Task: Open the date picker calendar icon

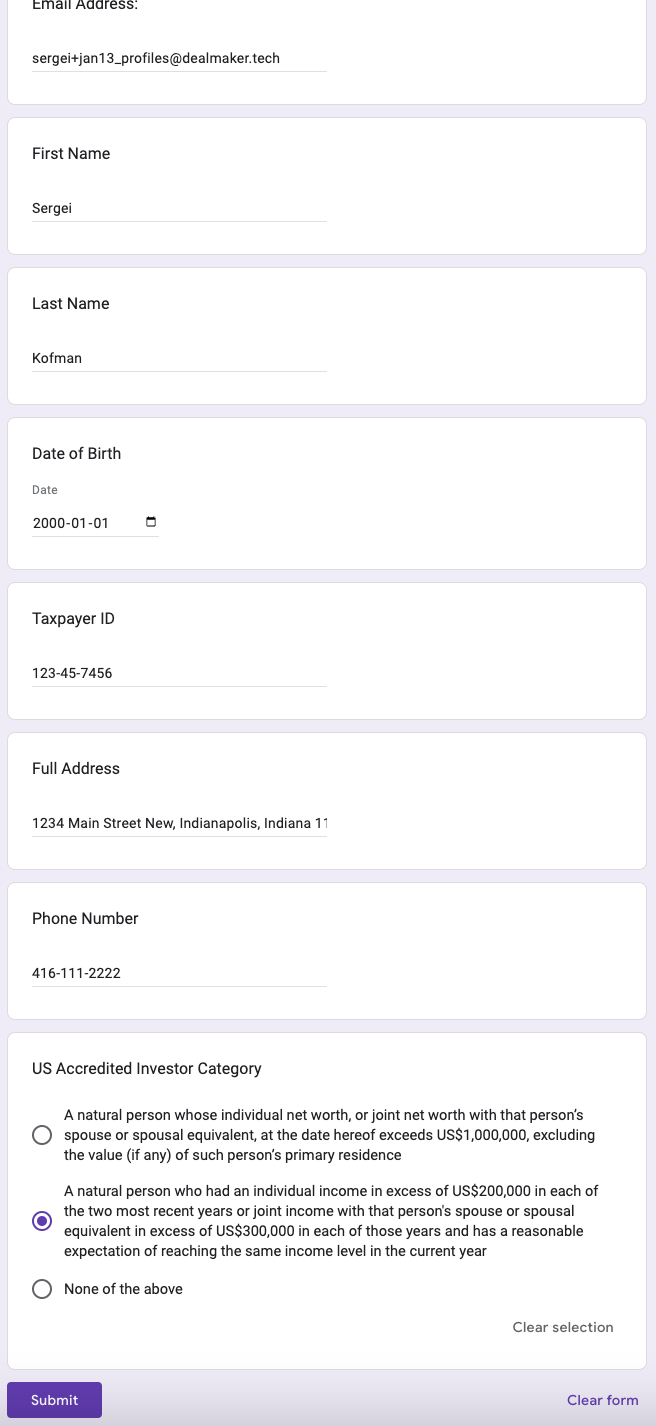Action: coord(151,522)
